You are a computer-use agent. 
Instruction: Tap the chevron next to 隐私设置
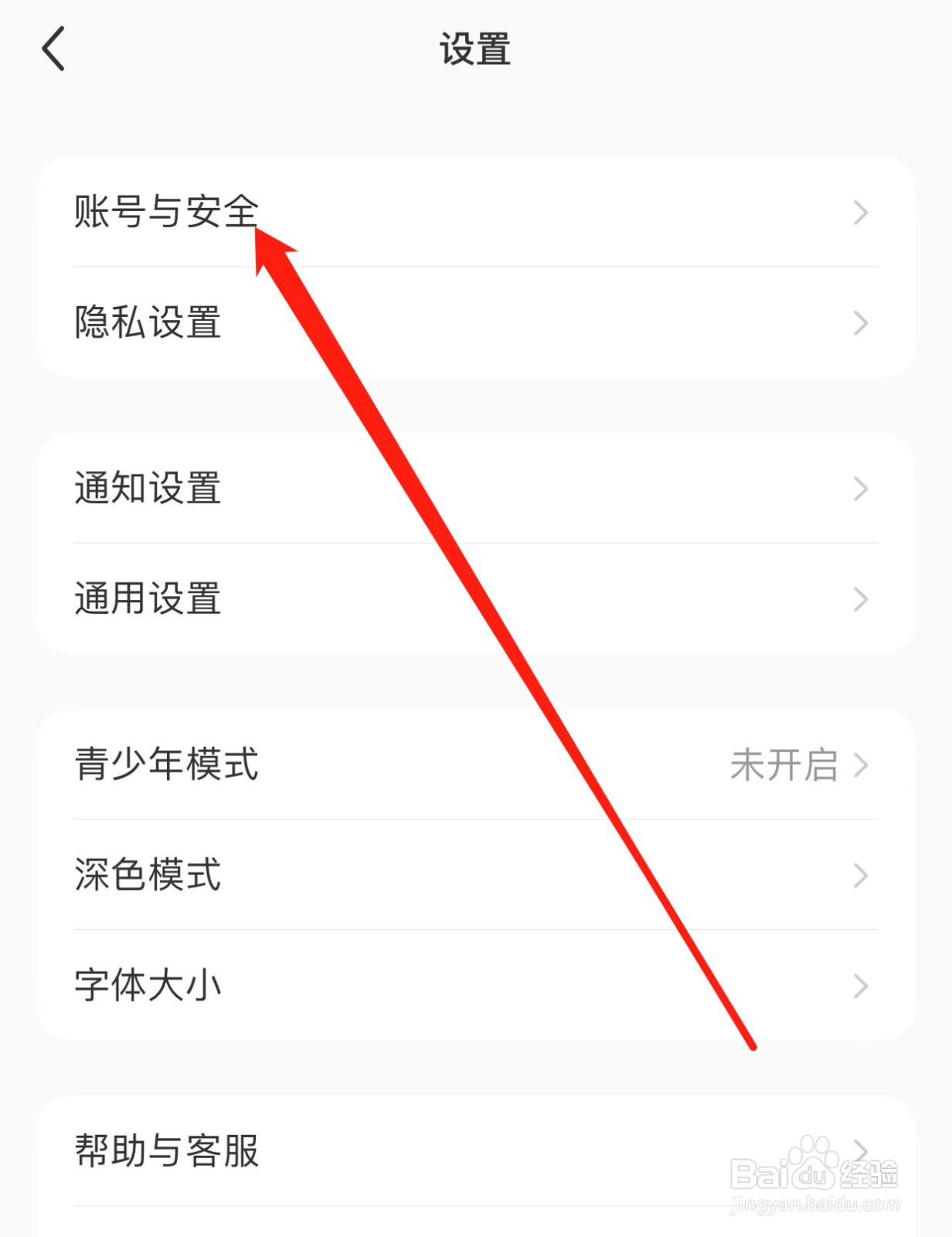pyautogui.click(x=861, y=325)
